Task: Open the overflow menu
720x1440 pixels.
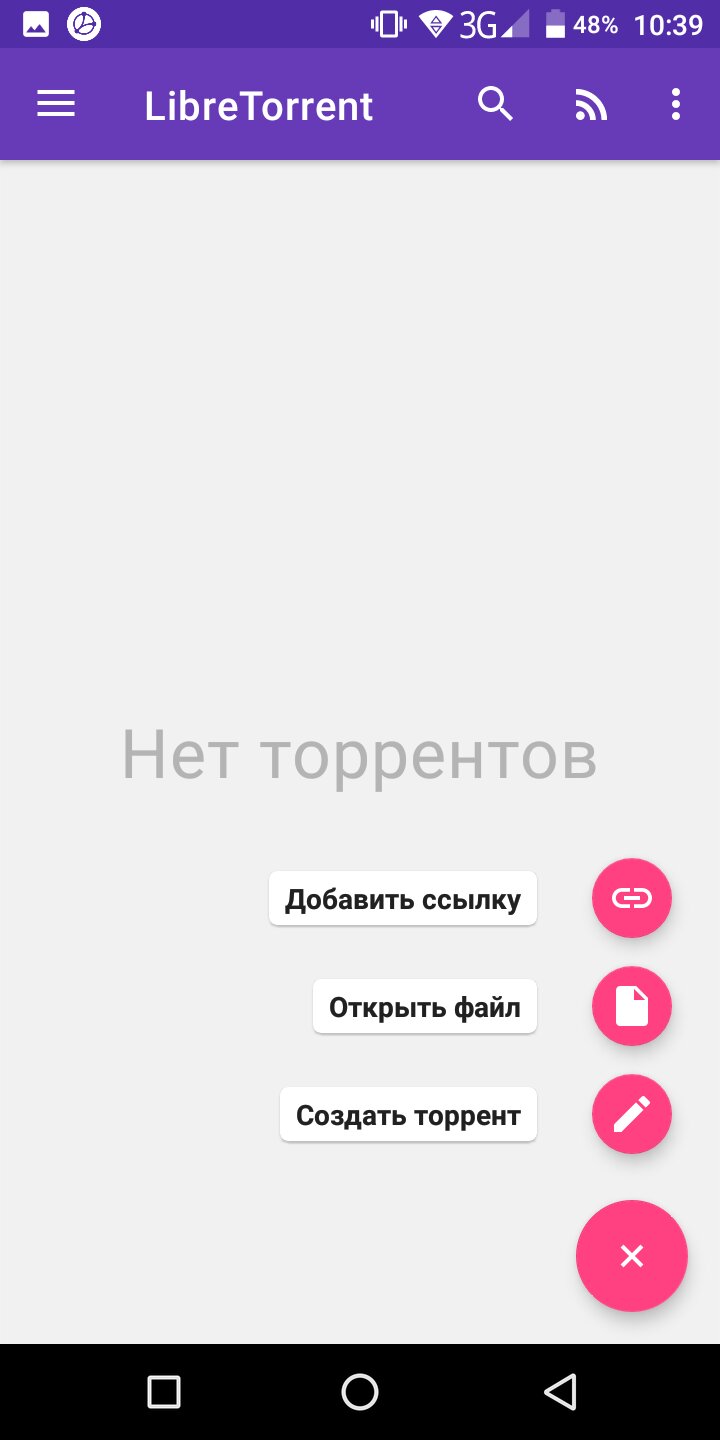Action: click(676, 104)
